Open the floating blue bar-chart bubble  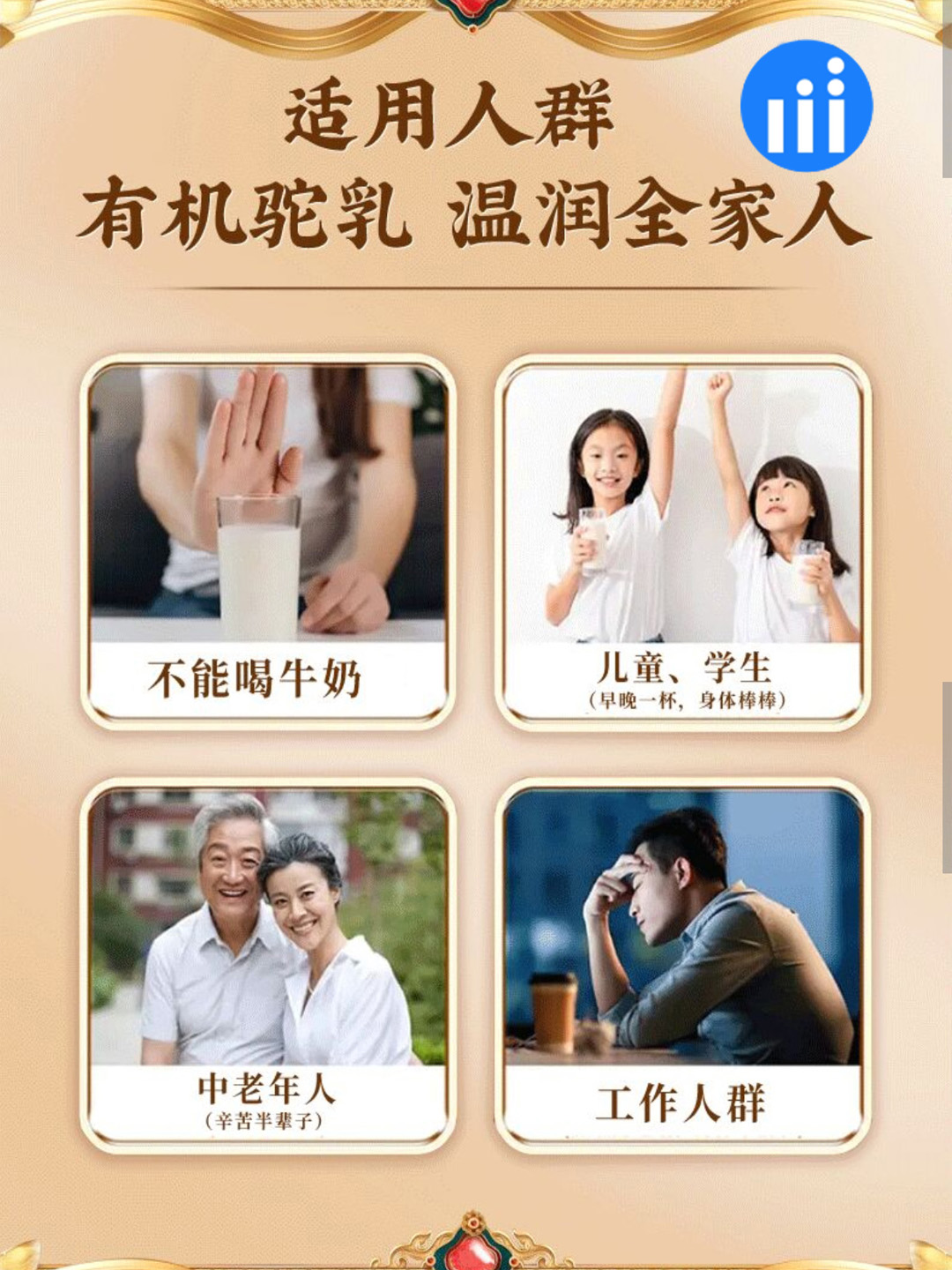(806, 106)
